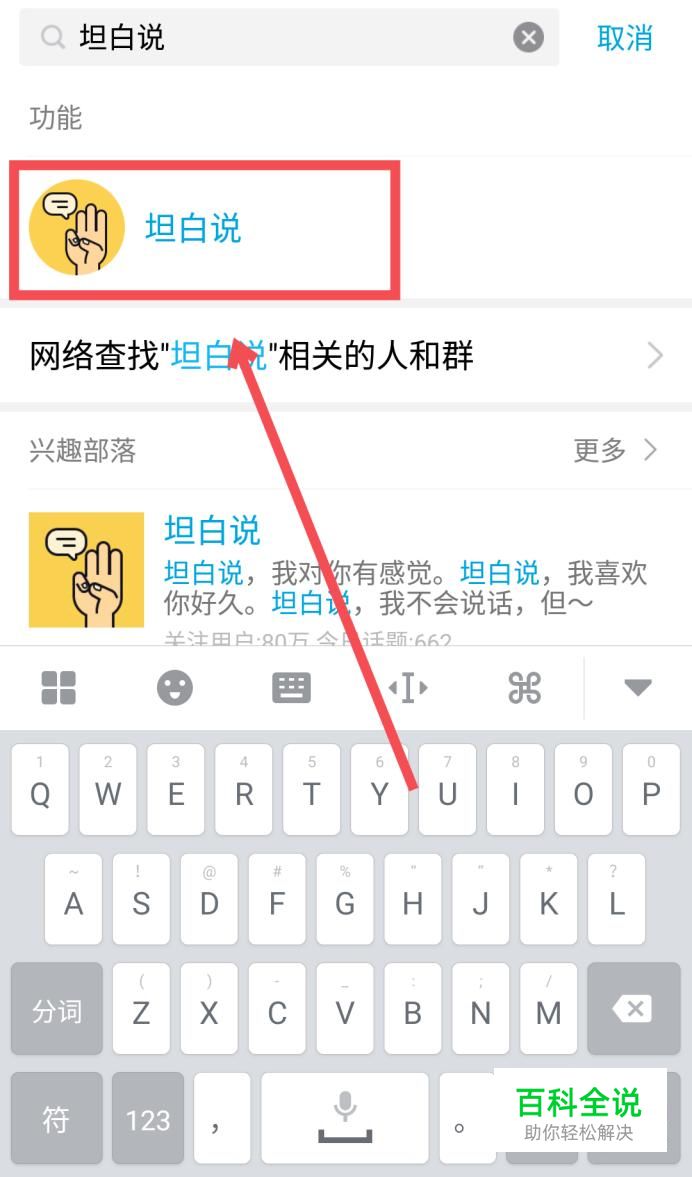The height and width of the screenshot is (1177, 692).
Task: Clear the search text with the X icon
Action: pos(528,37)
